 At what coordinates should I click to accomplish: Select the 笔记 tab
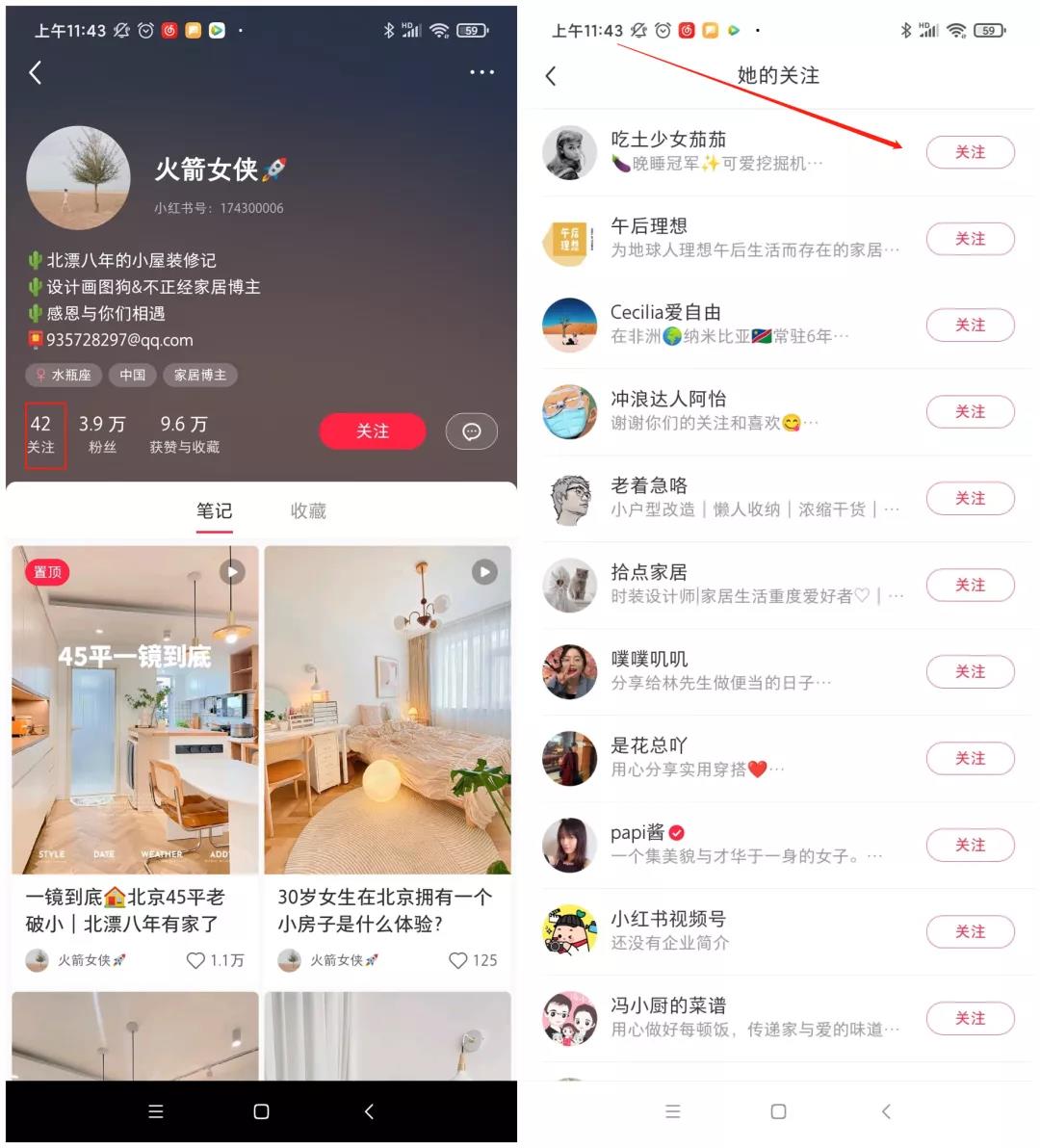pos(214,511)
